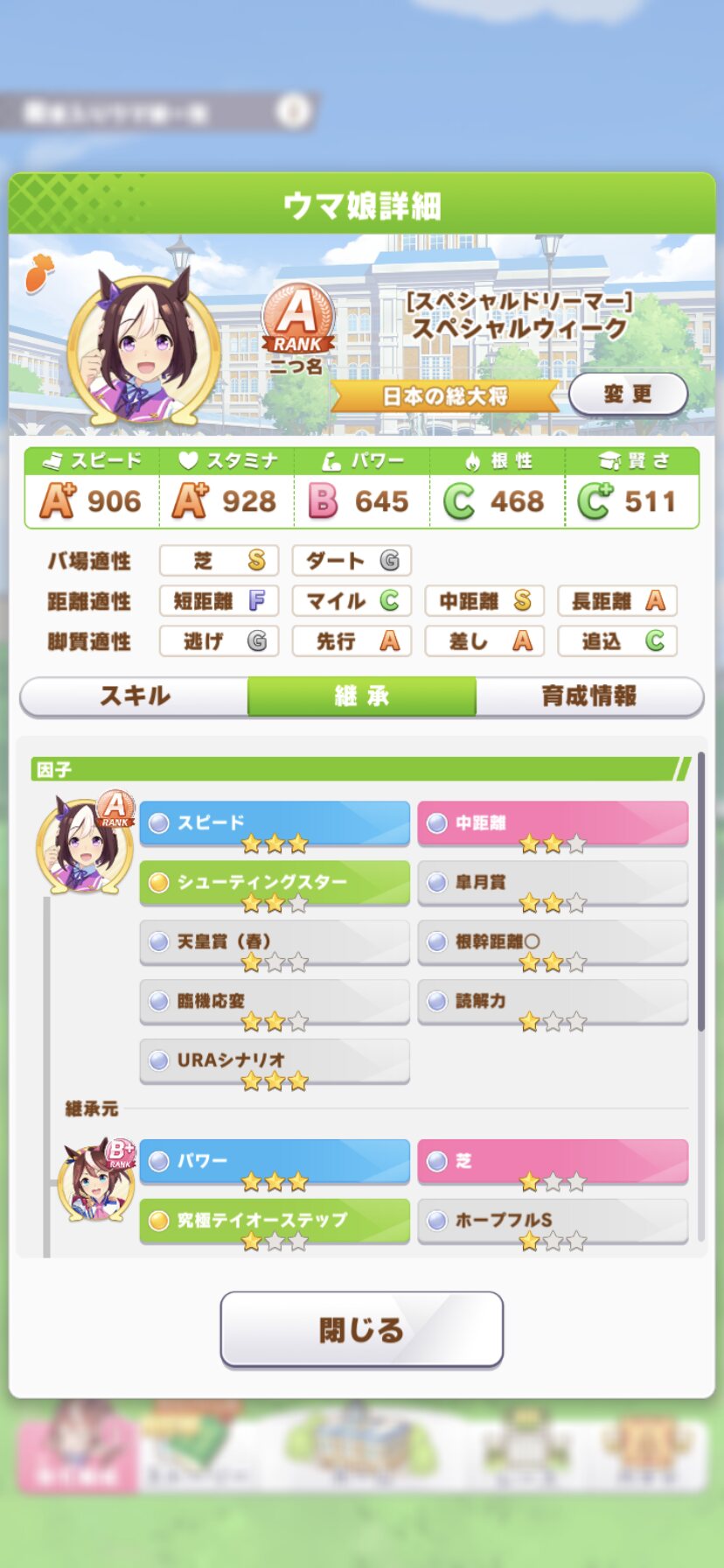Image resolution: width=724 pixels, height=1568 pixels.
Task: View the 根幹距離○ factor
Action: 553,942
